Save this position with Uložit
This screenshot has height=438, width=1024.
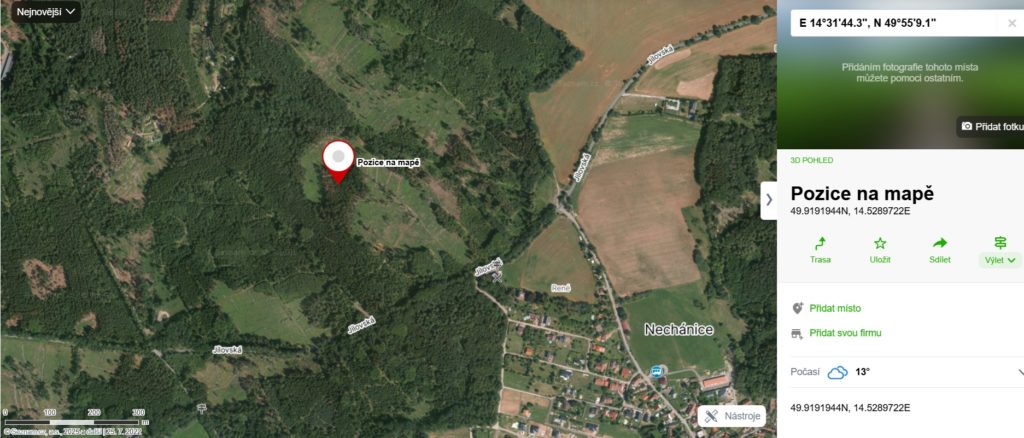(x=880, y=250)
